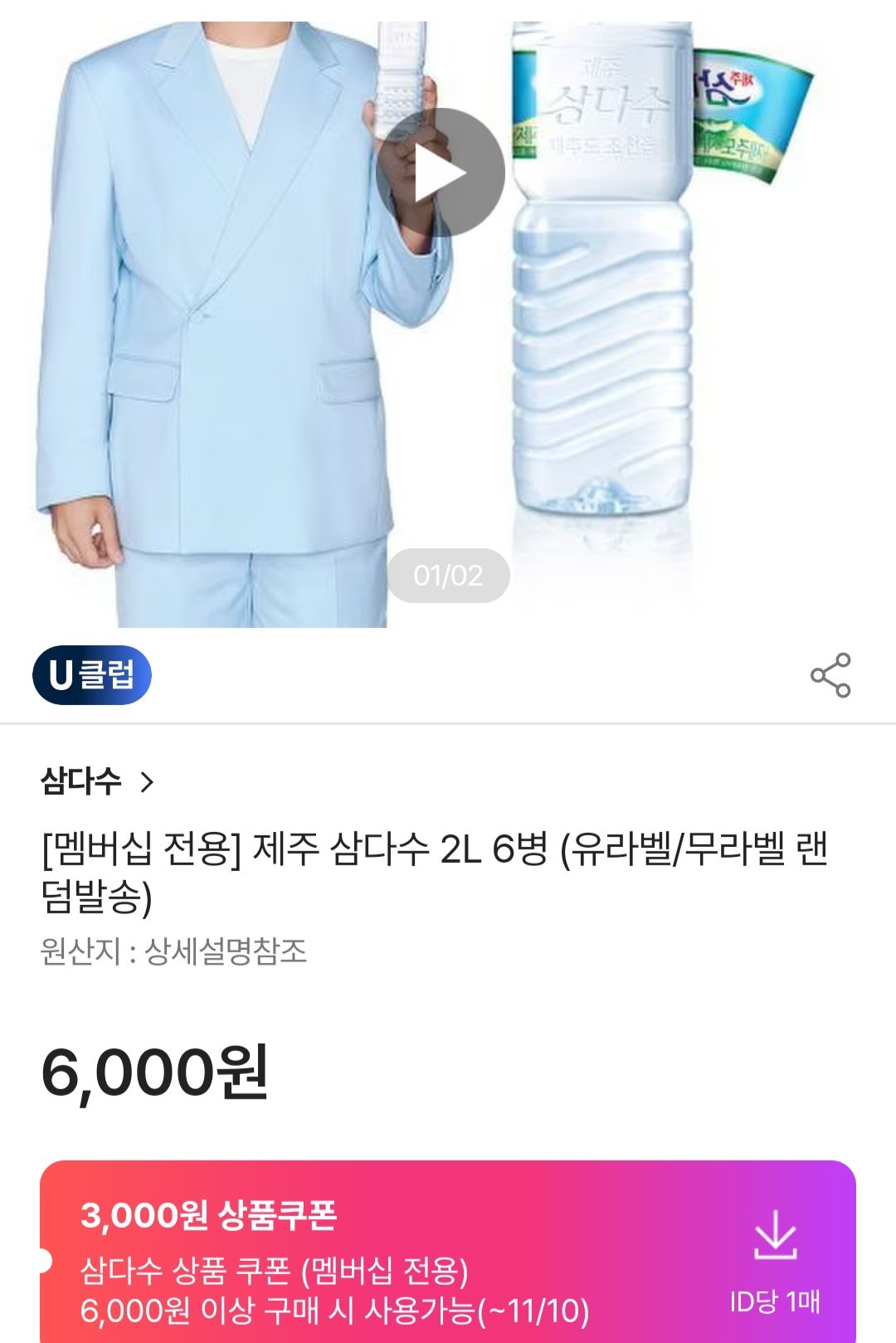The image size is (896, 1343).
Task: Share this Samdasoo product
Action: tap(830, 675)
